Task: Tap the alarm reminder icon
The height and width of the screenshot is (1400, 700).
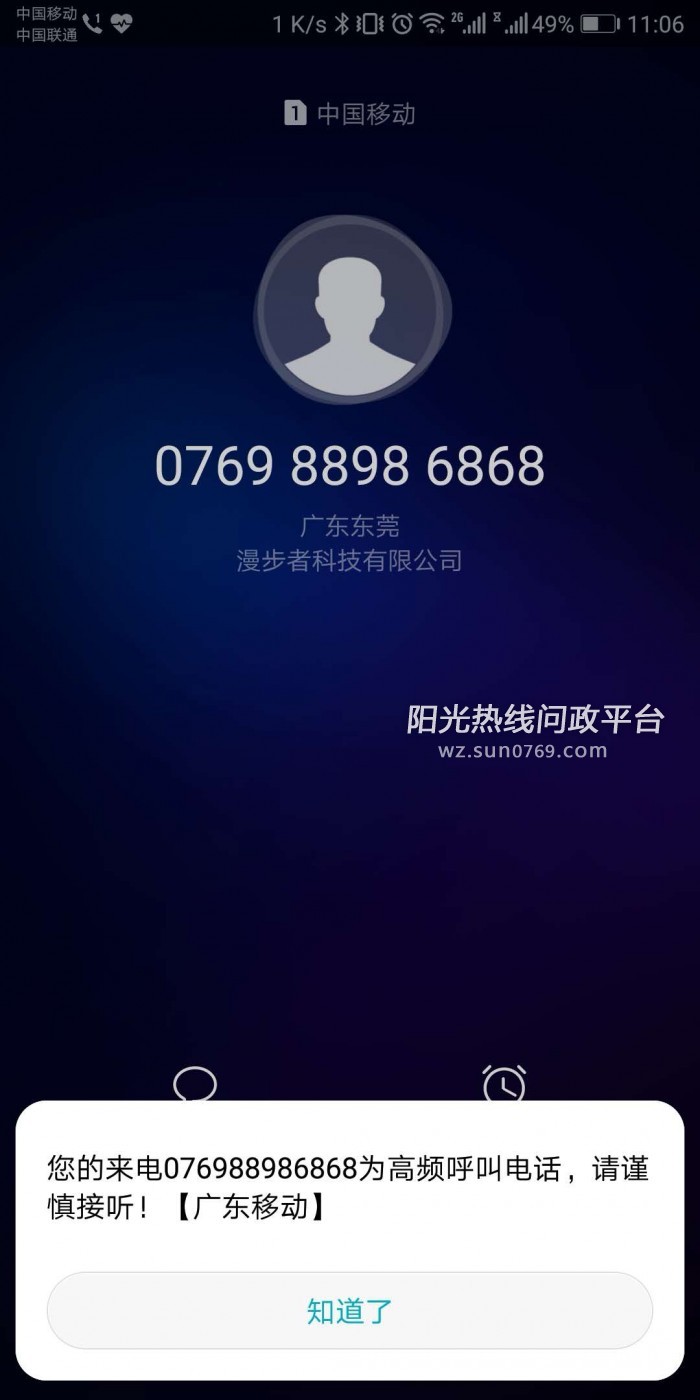Action: [x=504, y=1084]
